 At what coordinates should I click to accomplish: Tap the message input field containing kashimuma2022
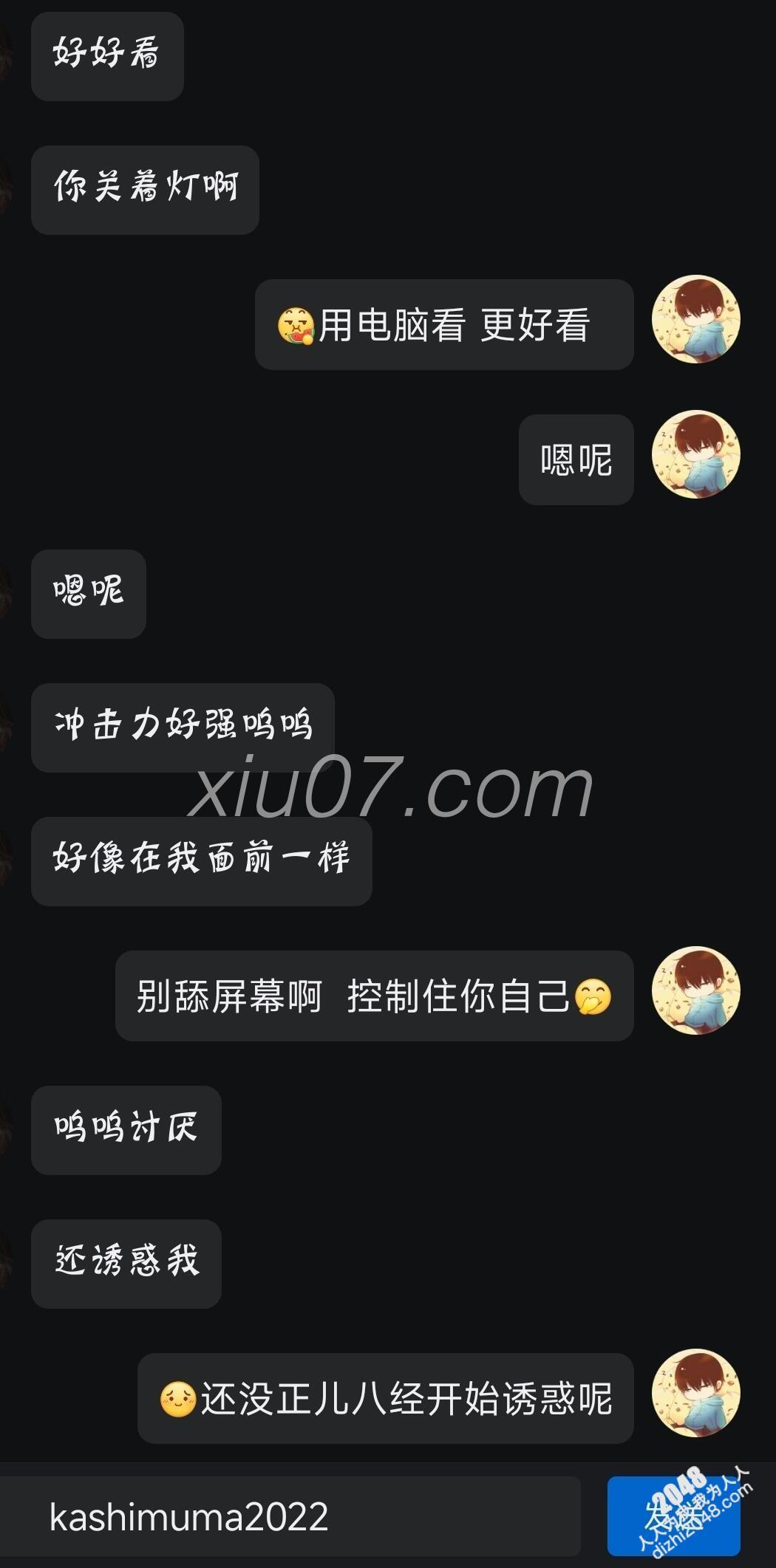[x=288, y=1517]
